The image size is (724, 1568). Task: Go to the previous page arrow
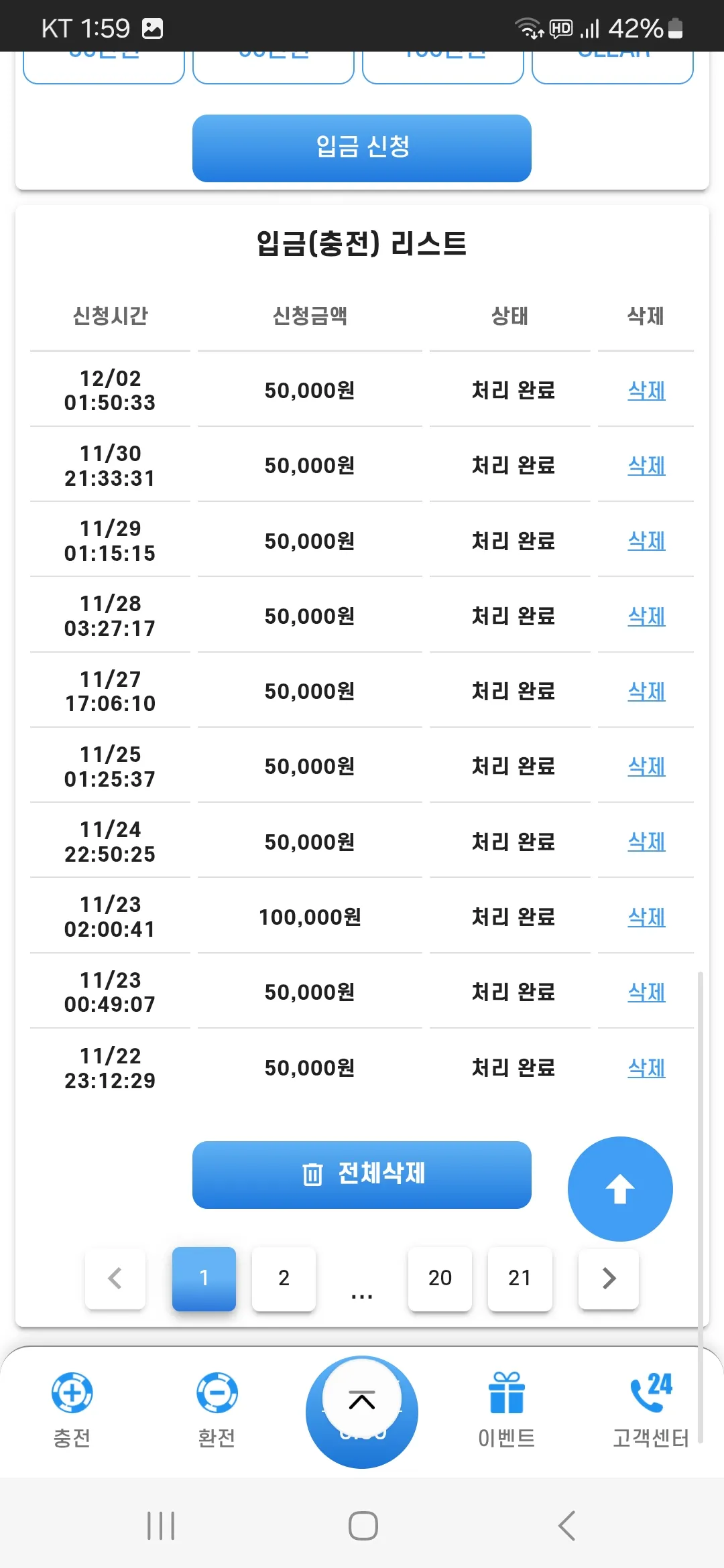click(115, 1279)
